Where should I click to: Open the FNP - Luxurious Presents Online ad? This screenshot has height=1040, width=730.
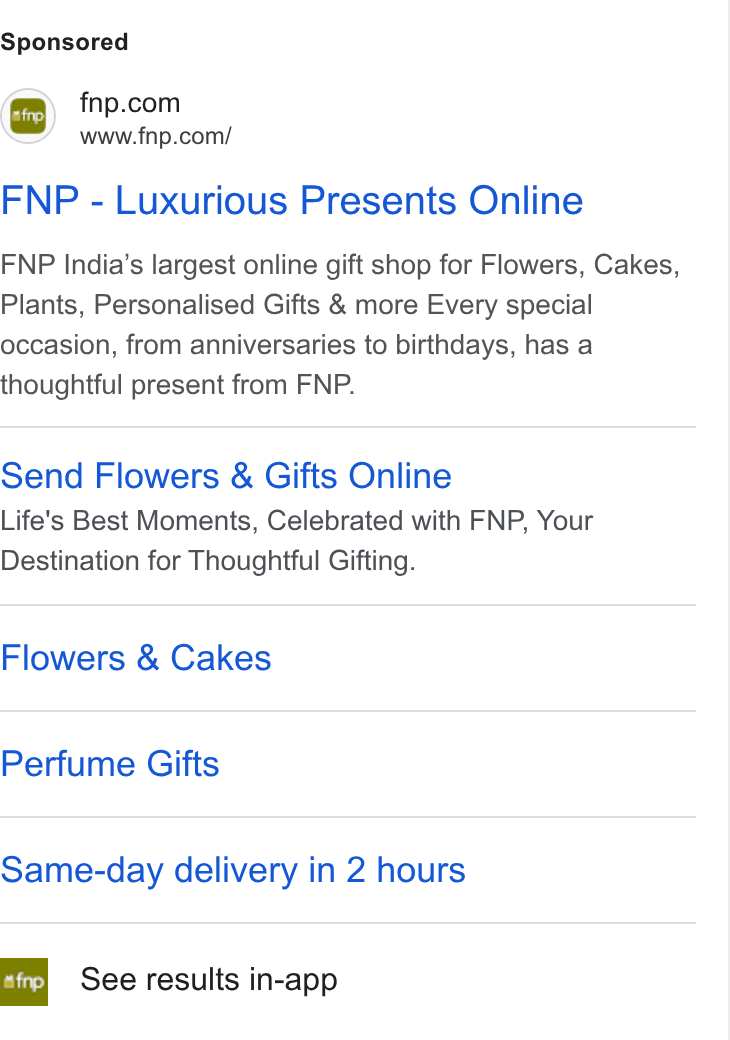click(x=292, y=200)
